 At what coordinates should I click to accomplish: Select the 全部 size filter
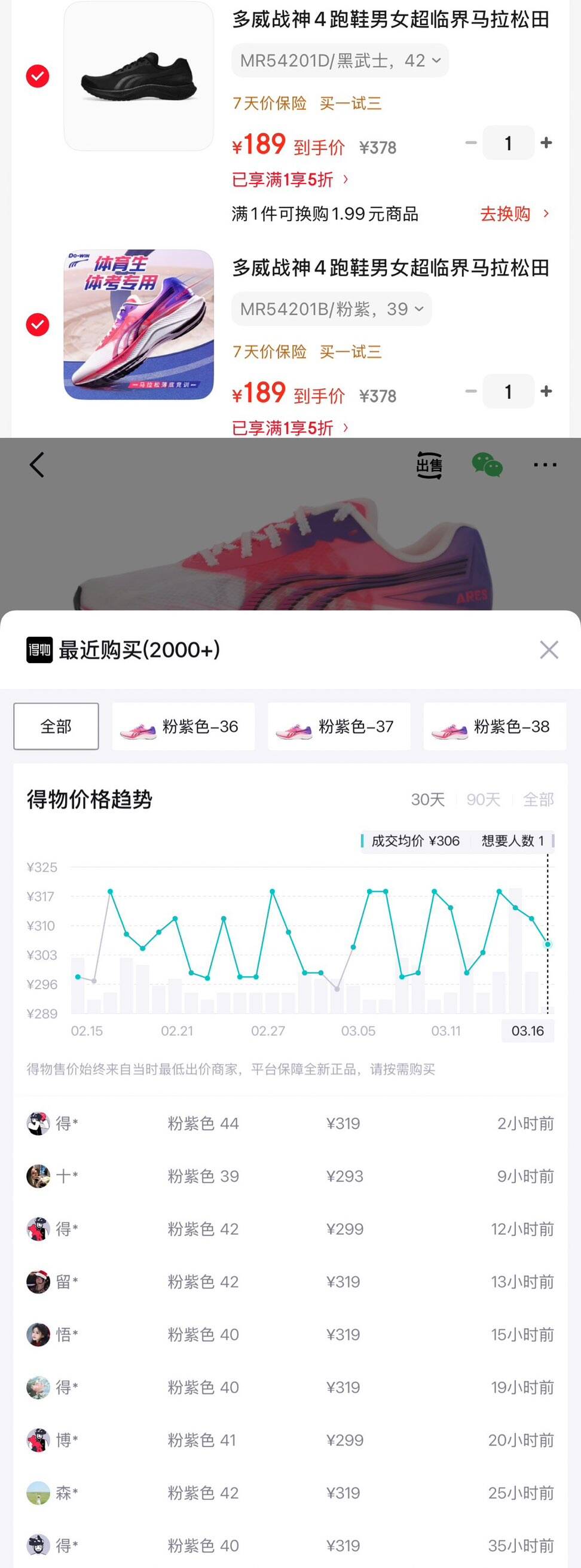[x=56, y=726]
